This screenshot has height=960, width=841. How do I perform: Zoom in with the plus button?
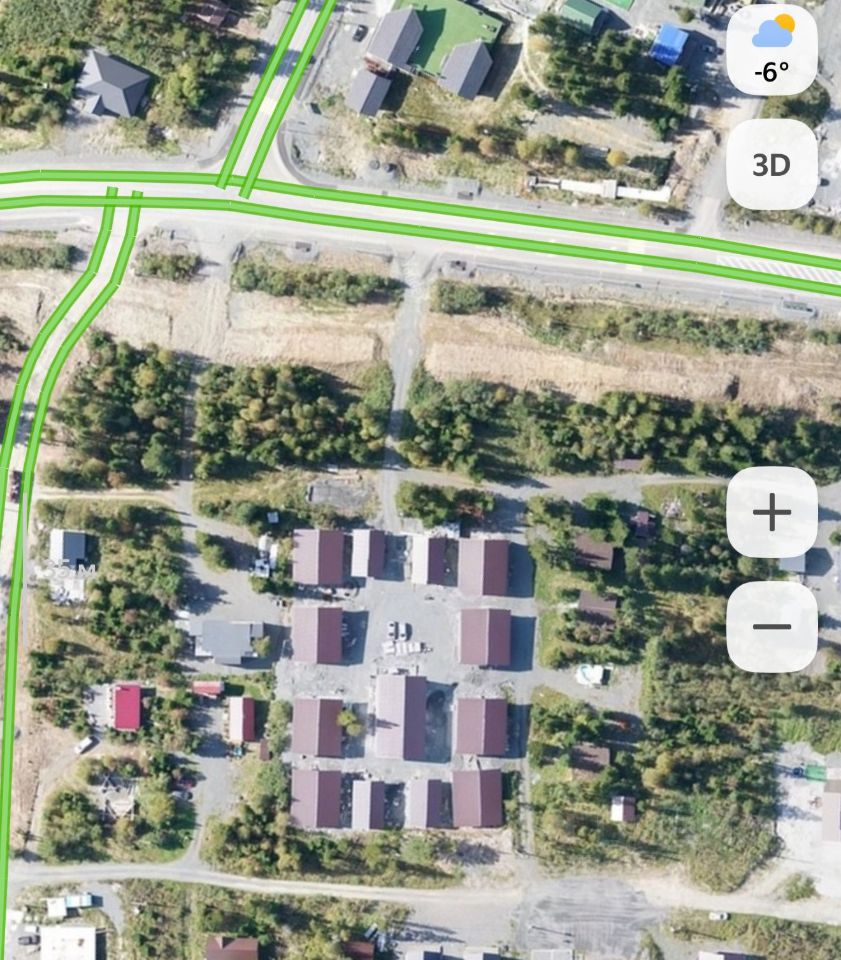771,513
